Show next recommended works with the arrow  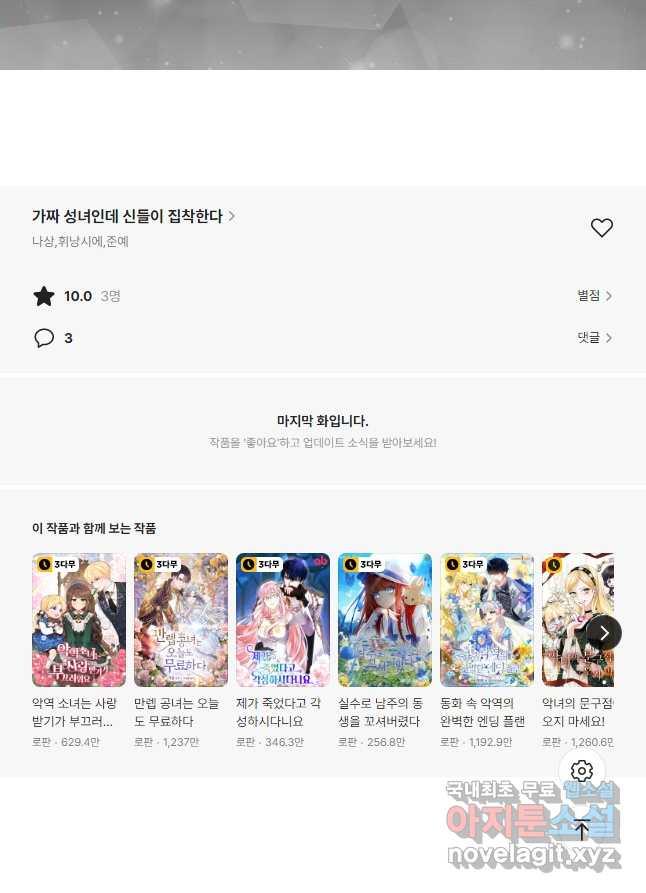click(603, 633)
